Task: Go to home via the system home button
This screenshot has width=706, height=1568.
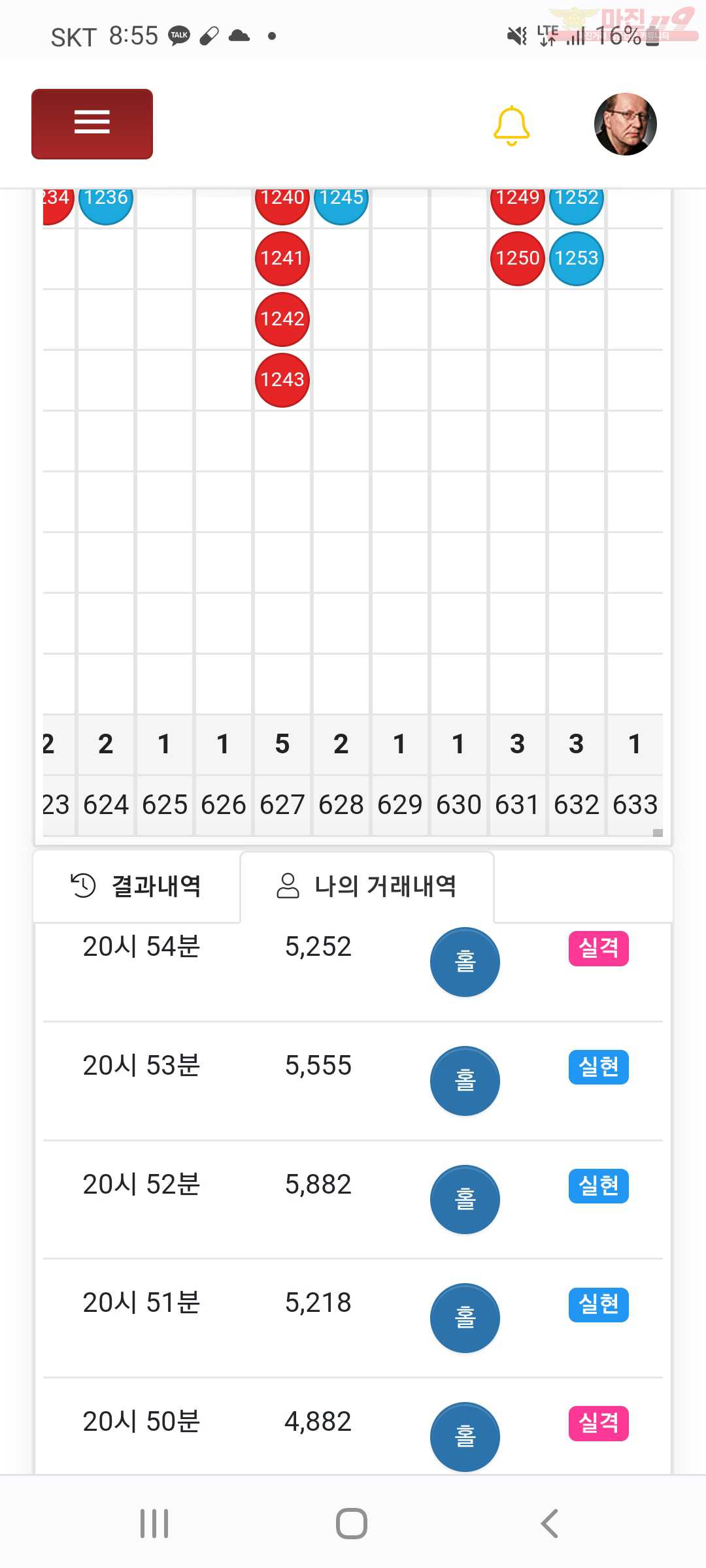Action: pyautogui.click(x=352, y=1524)
